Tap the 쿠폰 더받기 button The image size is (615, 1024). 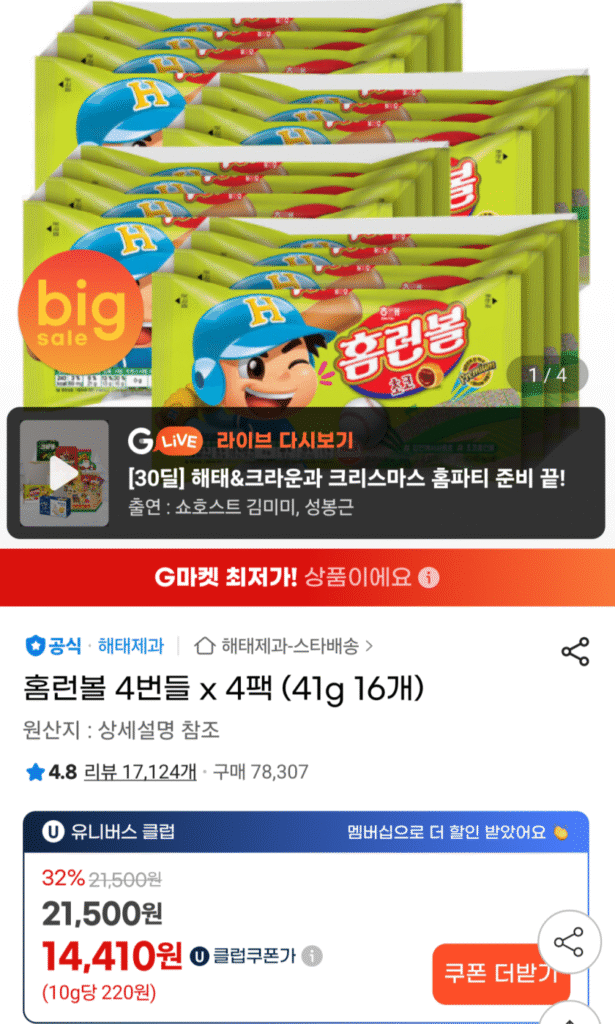pos(496,974)
